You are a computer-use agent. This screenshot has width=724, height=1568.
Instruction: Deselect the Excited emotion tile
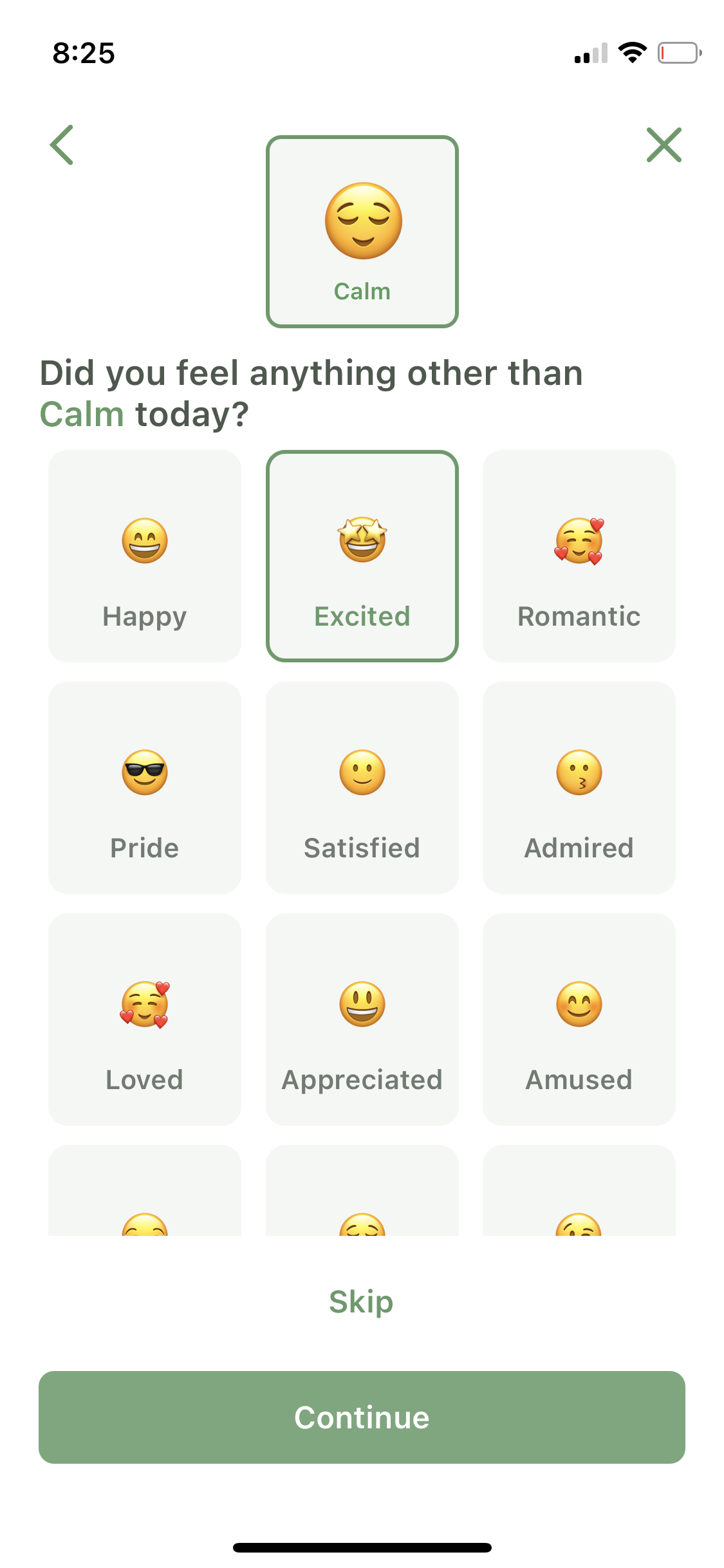click(x=362, y=556)
